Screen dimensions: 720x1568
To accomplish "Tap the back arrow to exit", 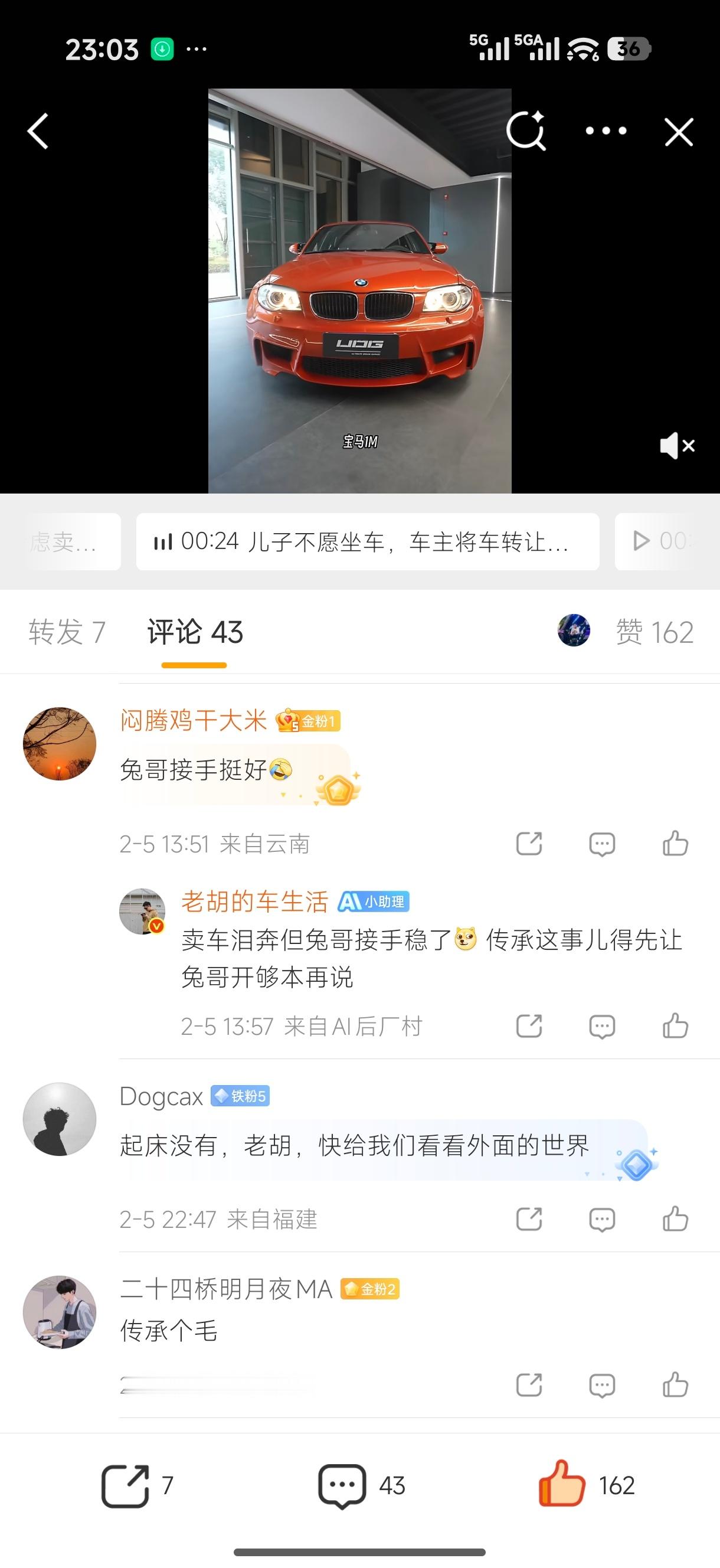I will click(38, 132).
